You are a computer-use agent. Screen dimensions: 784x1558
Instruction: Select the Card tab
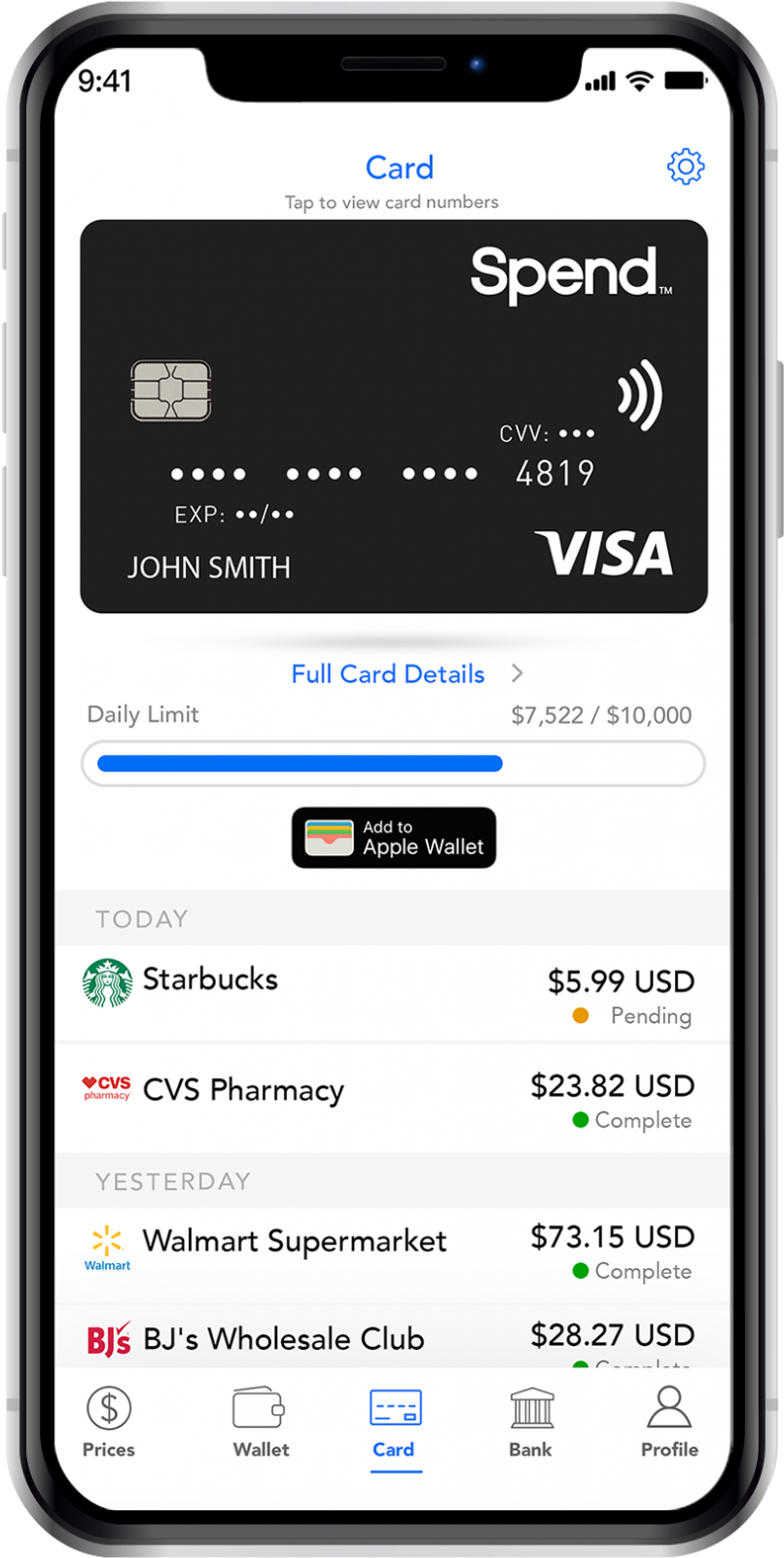(394, 1423)
